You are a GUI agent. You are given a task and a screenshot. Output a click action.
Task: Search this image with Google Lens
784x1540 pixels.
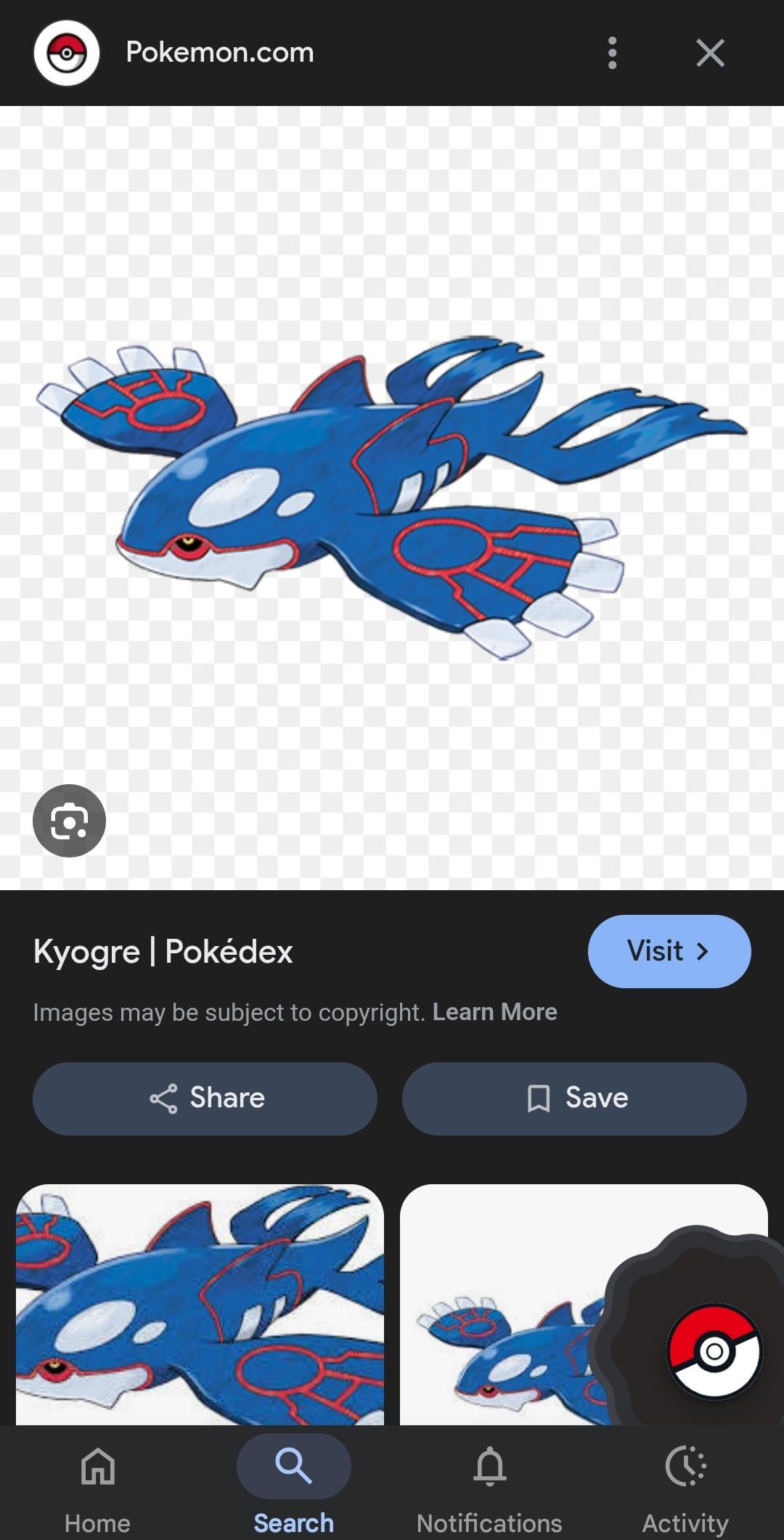pos(69,820)
